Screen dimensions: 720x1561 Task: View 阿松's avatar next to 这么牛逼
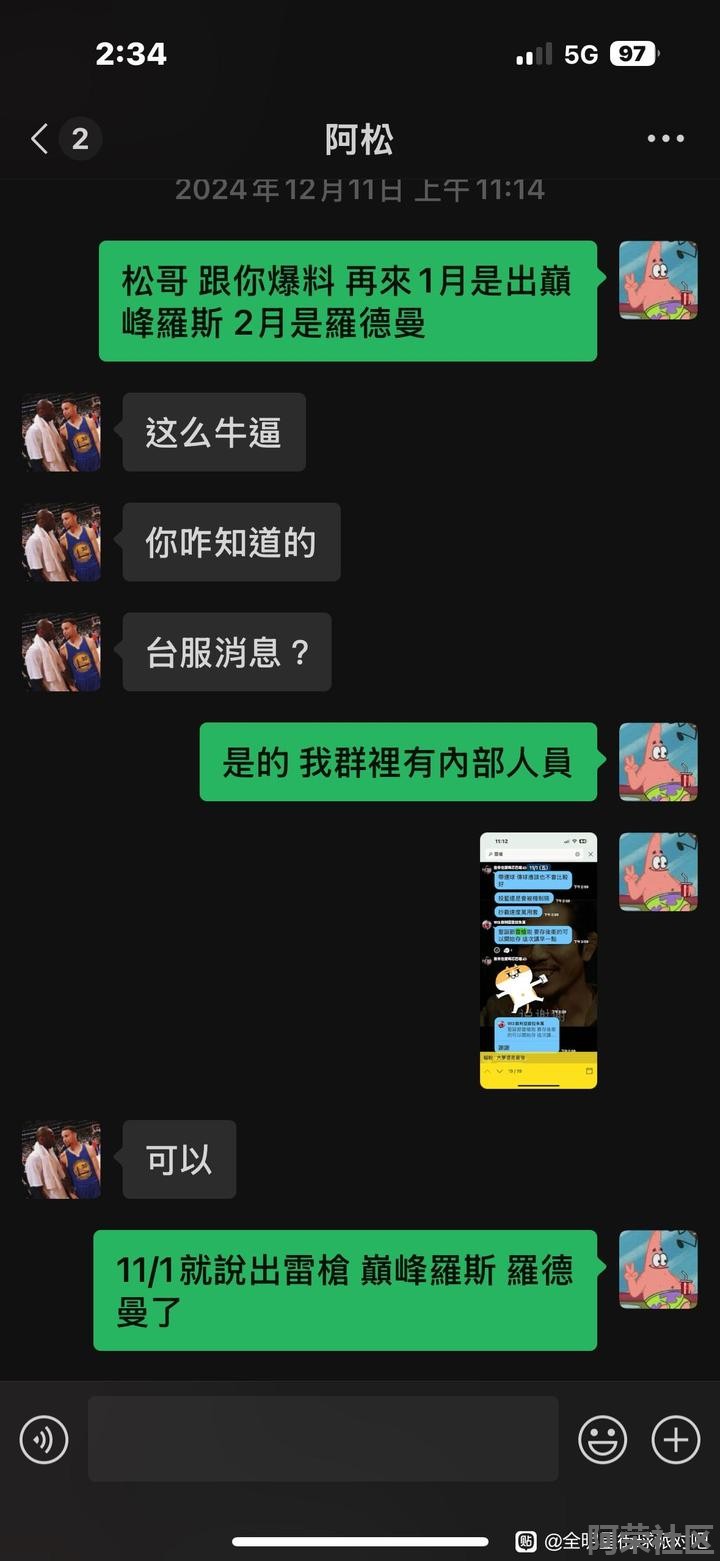pyautogui.click(x=62, y=432)
